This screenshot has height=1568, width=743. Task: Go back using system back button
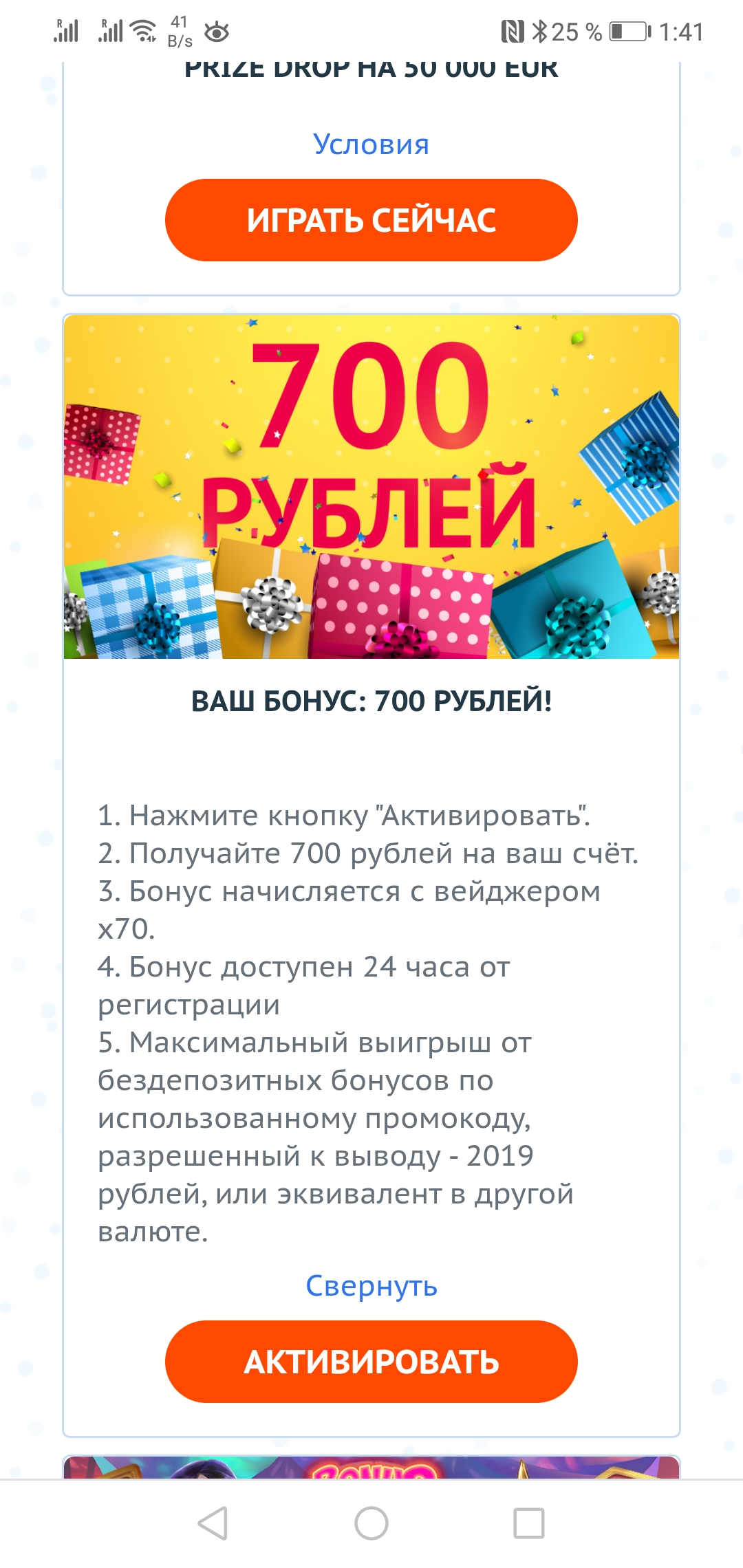pyautogui.click(x=213, y=1523)
